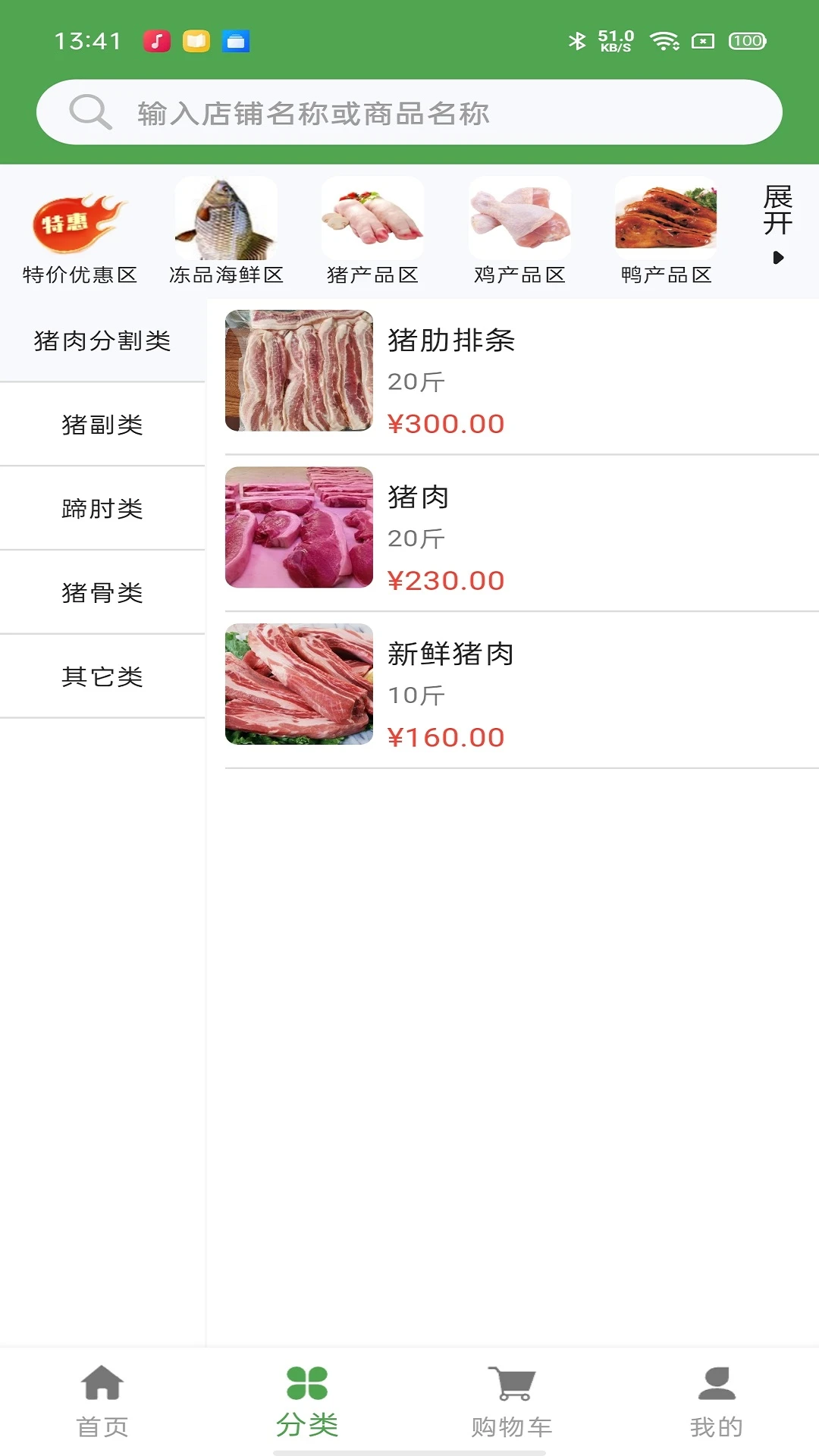Screen dimensions: 819x1456
Task: Select the 其它类 subcategory
Action: pyautogui.click(x=102, y=676)
